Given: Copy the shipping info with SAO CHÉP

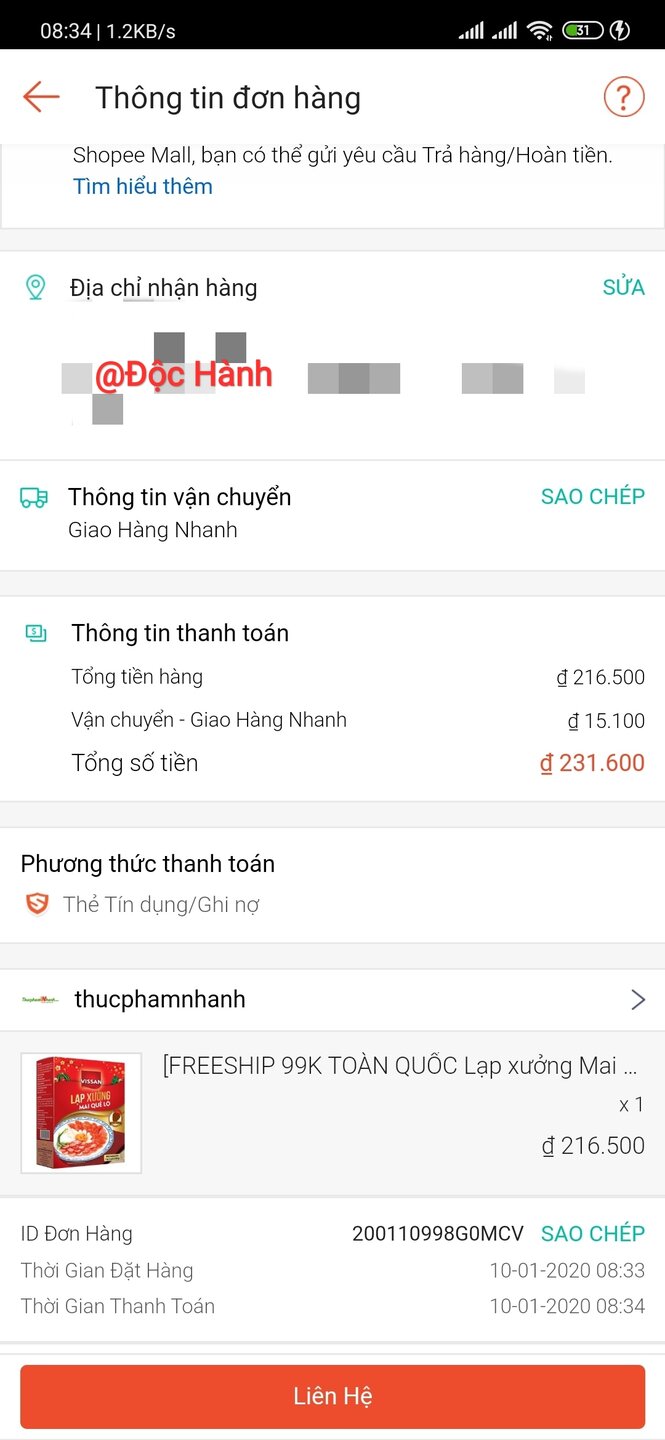Looking at the screenshot, I should click(x=592, y=497).
